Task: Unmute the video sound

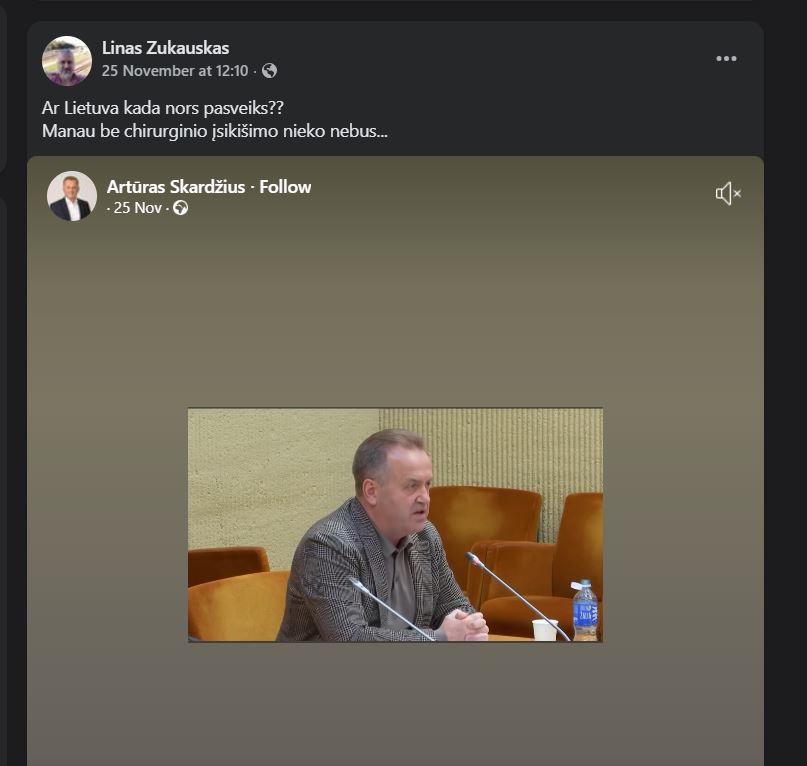Action: 727,194
